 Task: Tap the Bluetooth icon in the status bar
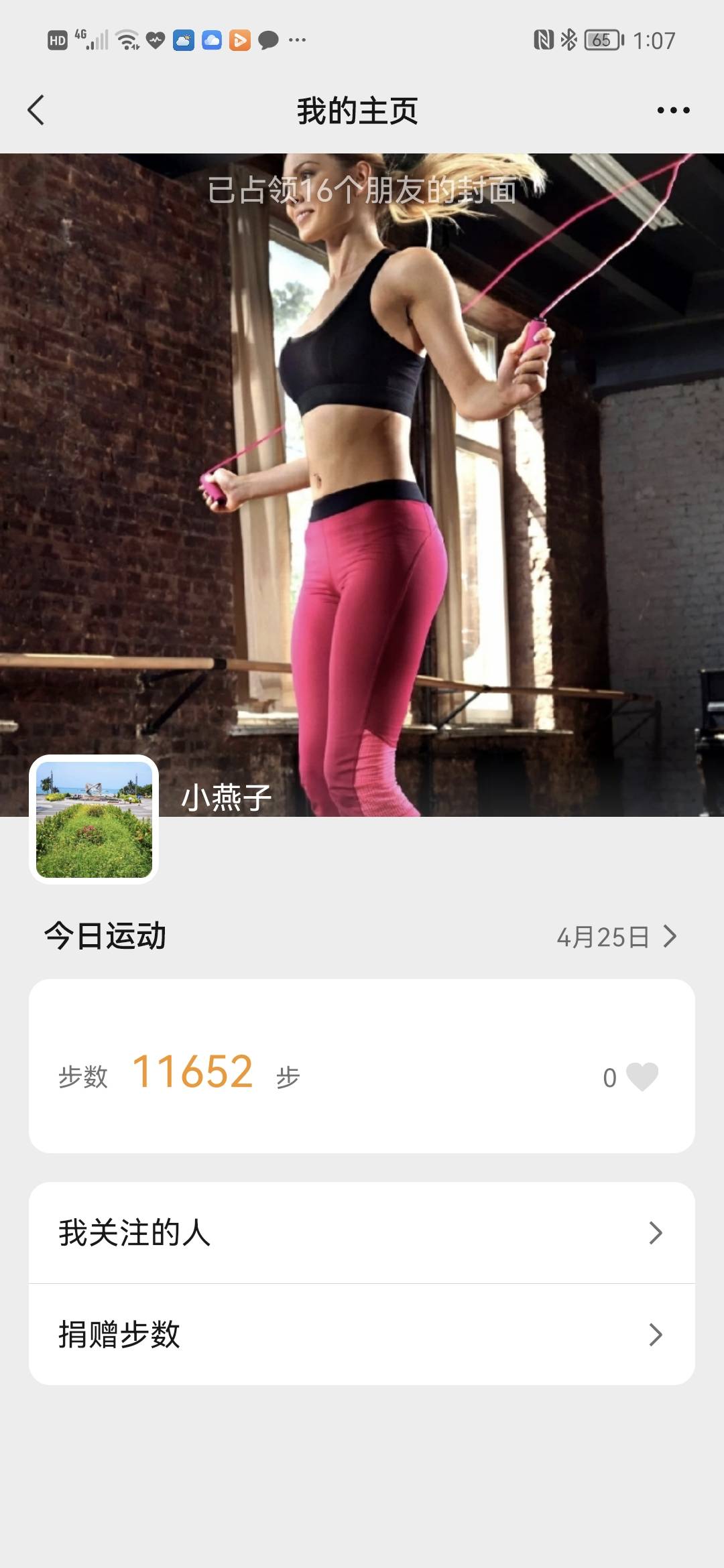(568, 40)
